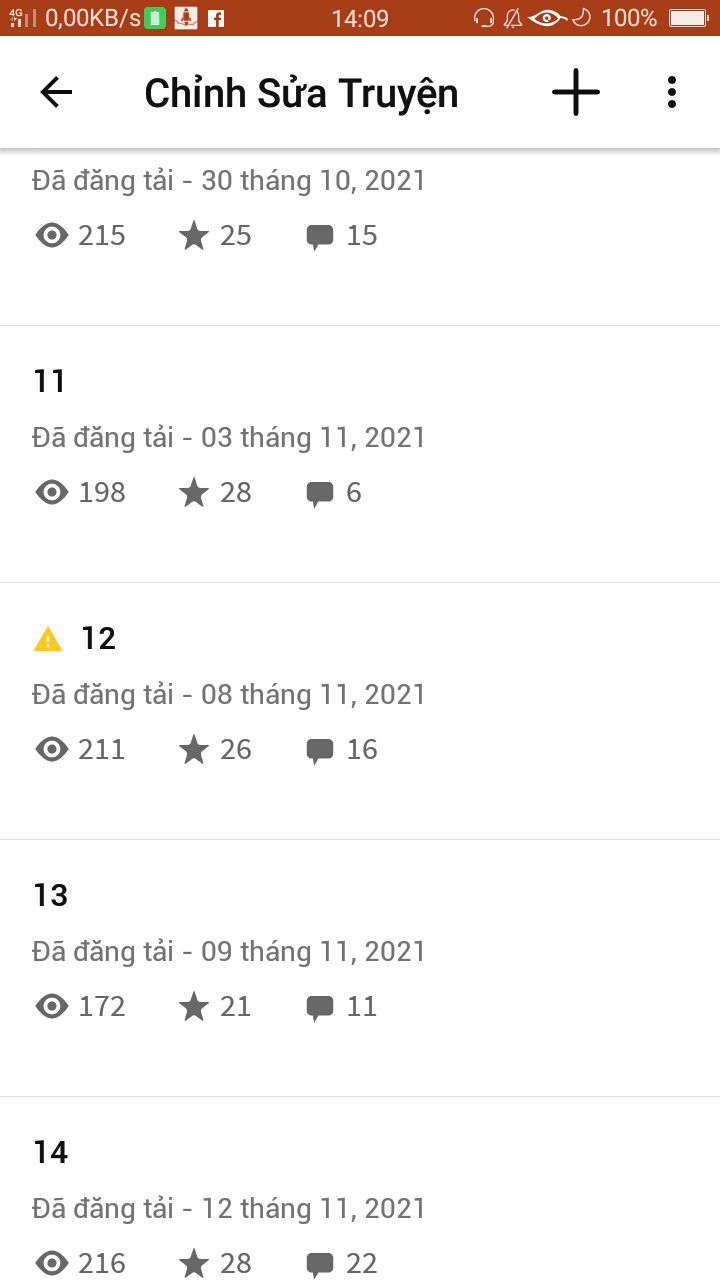720x1280 pixels.
Task: Open the three-dot overflow menu
Action: click(x=672, y=93)
